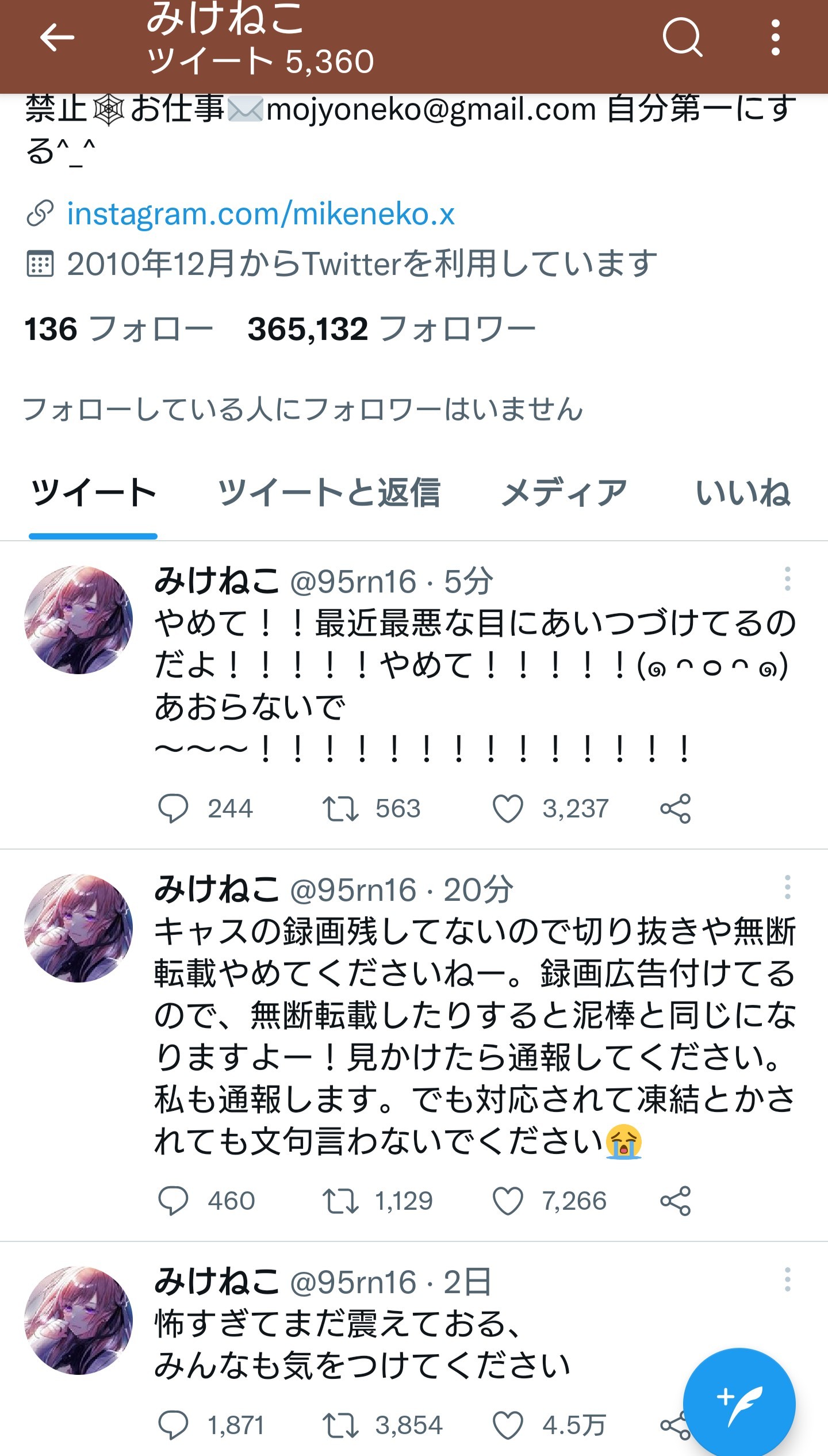Retweet the tweet posted 5分 ago
The image size is (828, 1456).
(340, 808)
